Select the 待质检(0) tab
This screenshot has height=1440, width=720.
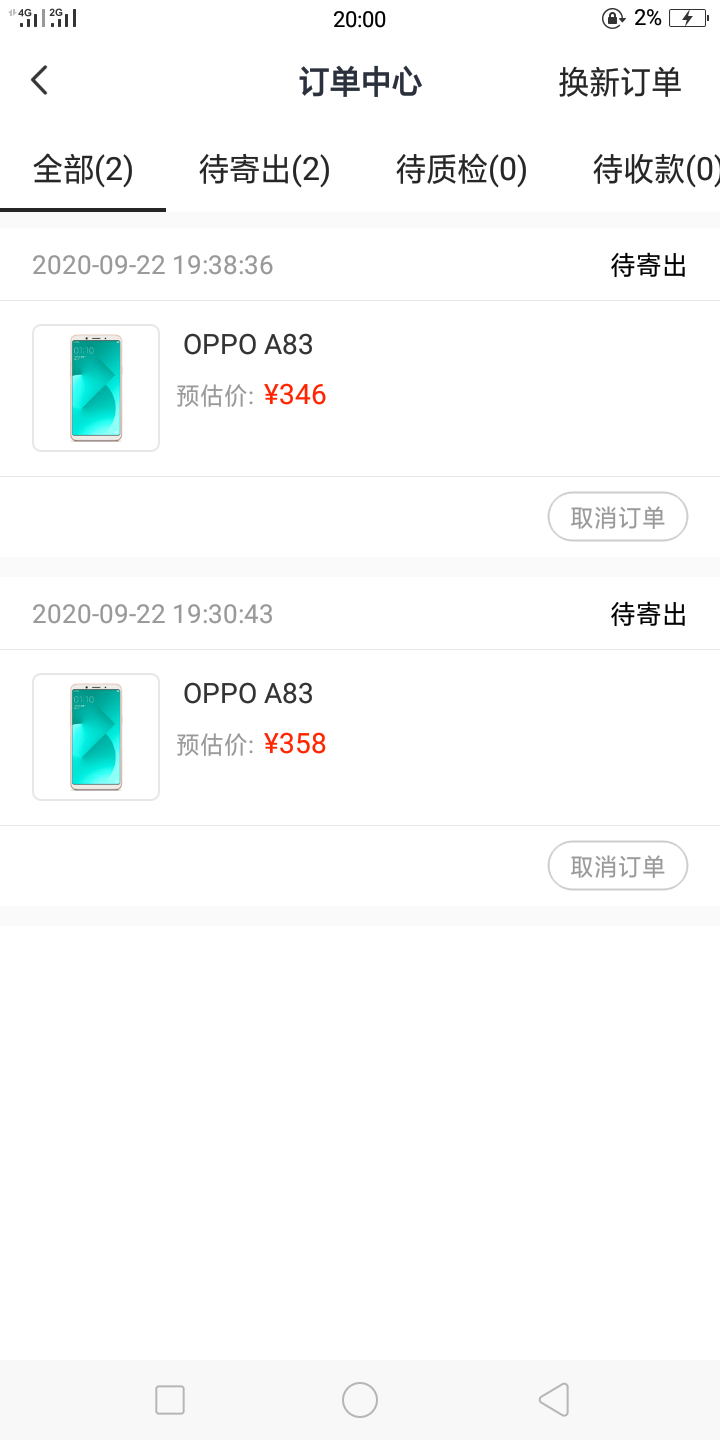[x=461, y=169]
